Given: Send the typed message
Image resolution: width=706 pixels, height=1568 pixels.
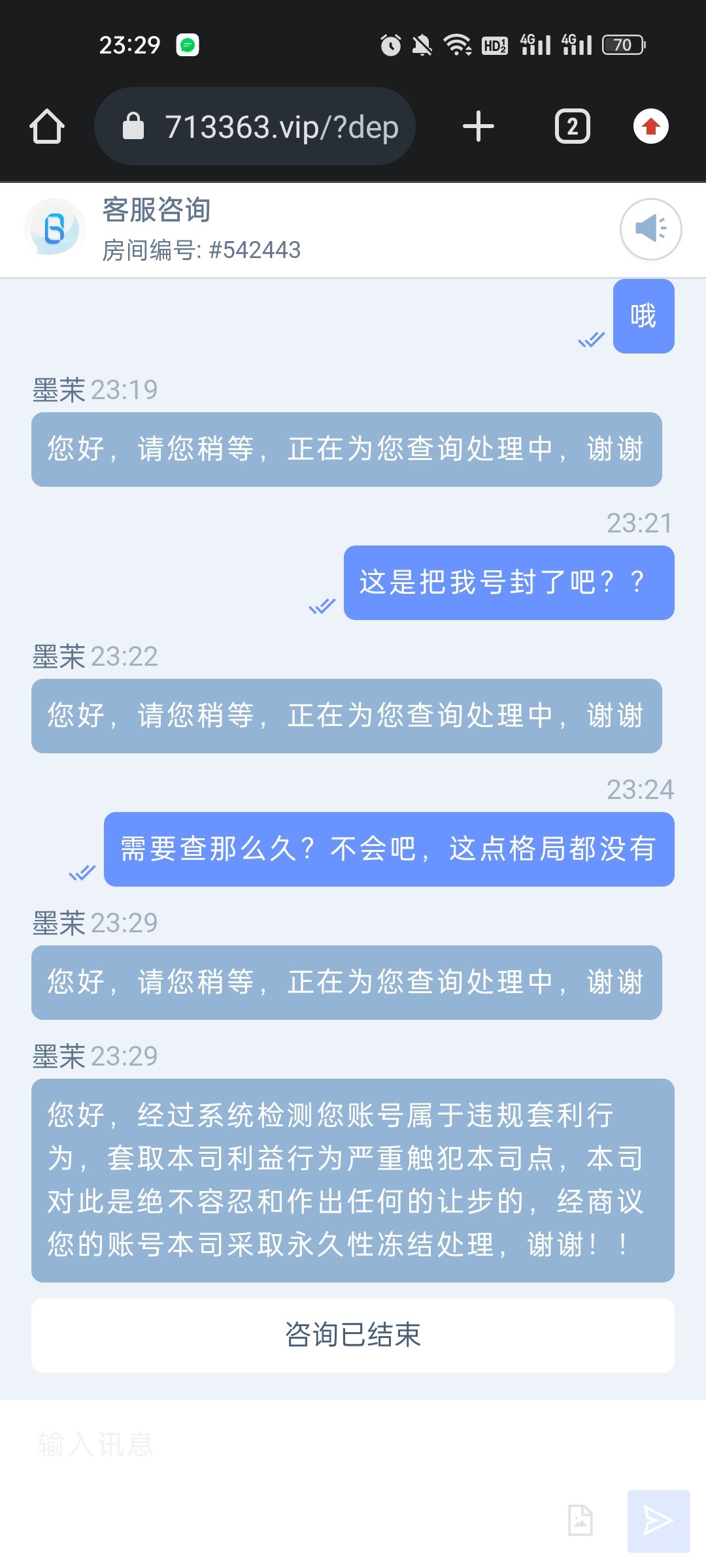Looking at the screenshot, I should [x=658, y=1521].
